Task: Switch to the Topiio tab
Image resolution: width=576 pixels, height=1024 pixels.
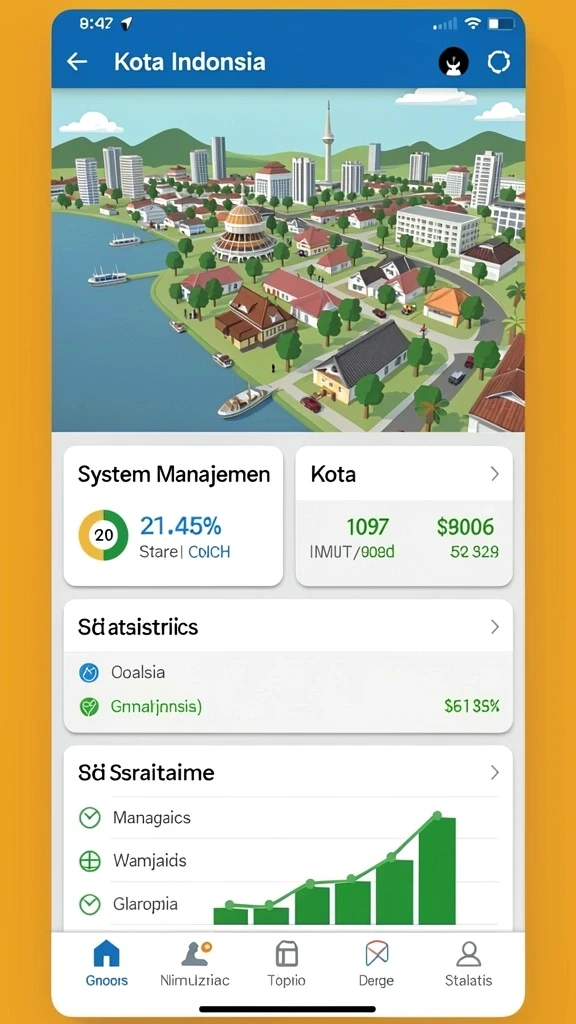Action: point(287,963)
